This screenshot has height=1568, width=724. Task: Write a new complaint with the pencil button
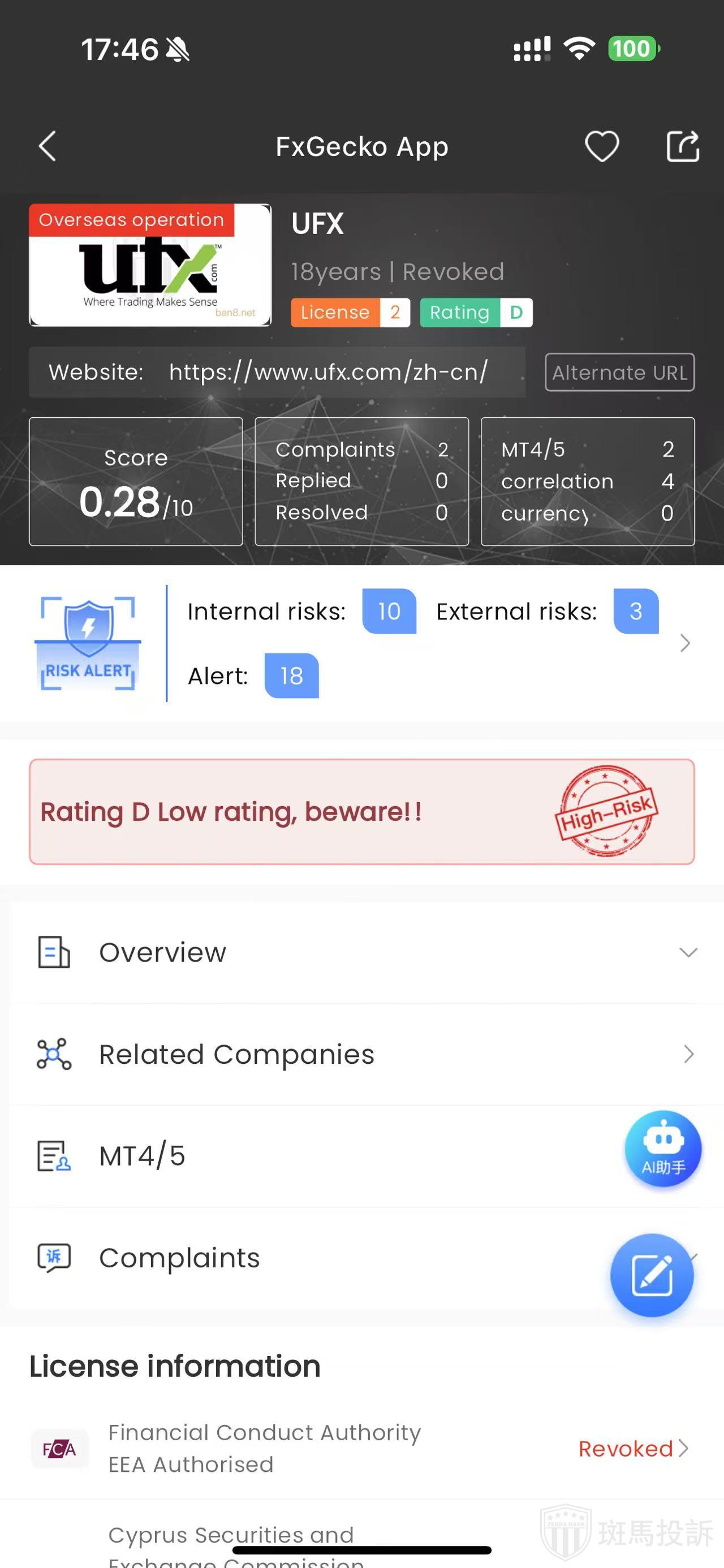click(x=652, y=1275)
